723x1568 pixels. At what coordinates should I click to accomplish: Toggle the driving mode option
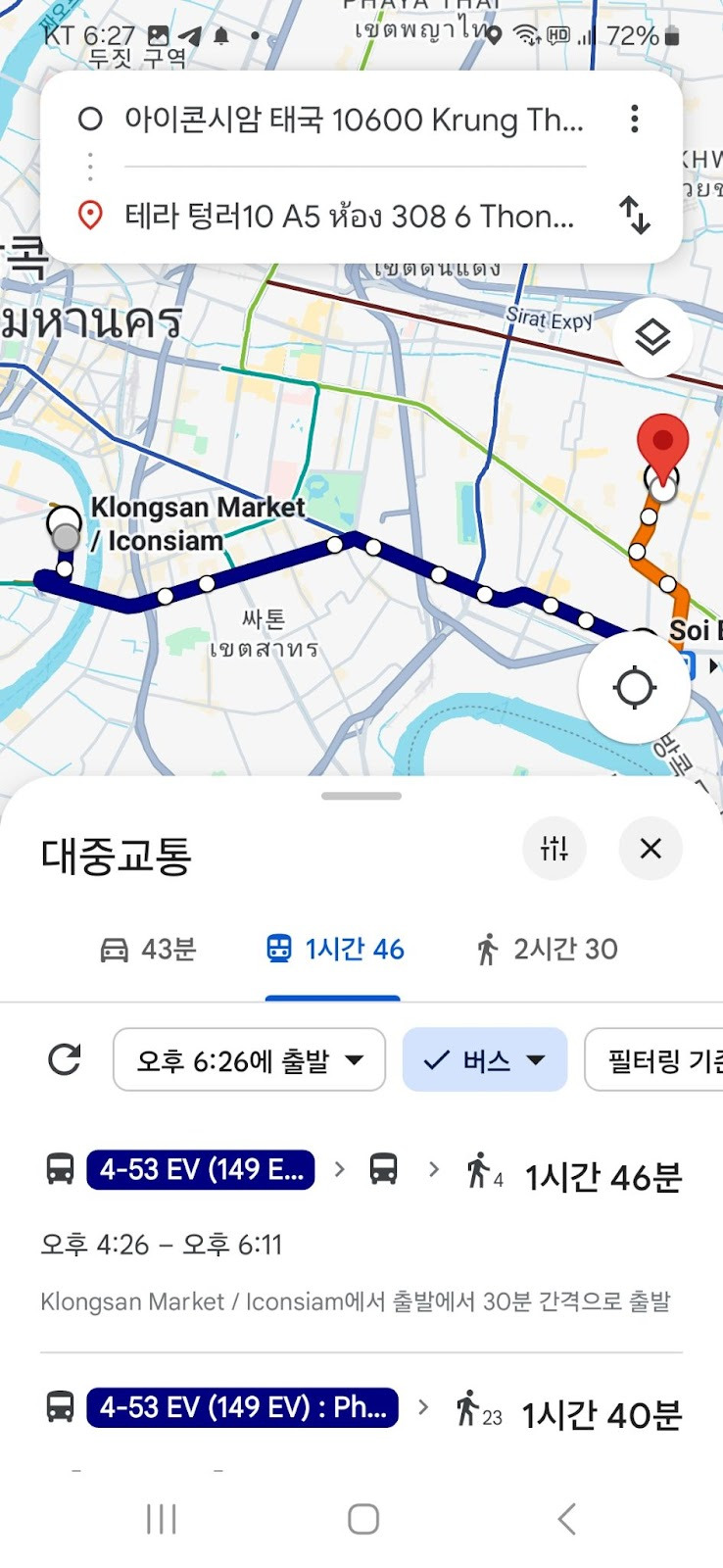[152, 948]
